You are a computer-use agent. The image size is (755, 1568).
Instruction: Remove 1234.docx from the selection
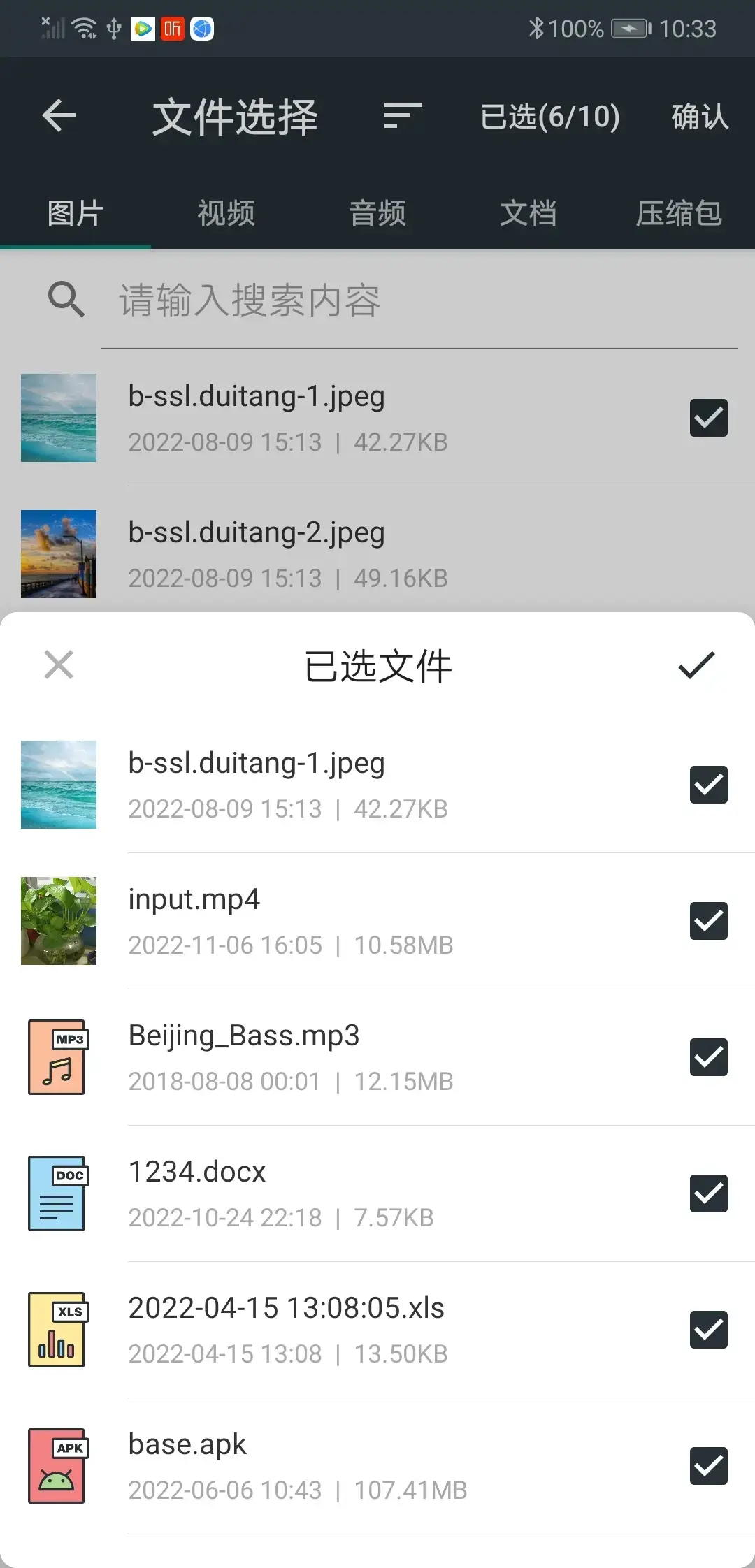[x=708, y=1193]
